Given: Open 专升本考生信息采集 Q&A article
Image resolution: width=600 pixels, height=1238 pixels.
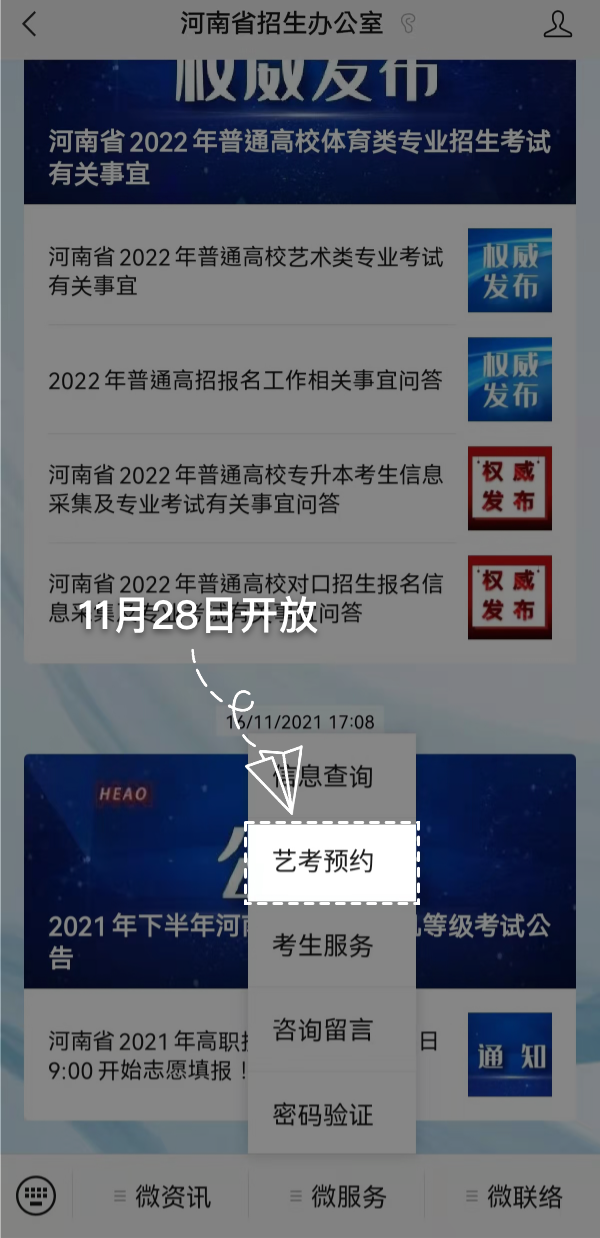Looking at the screenshot, I should (246, 488).
